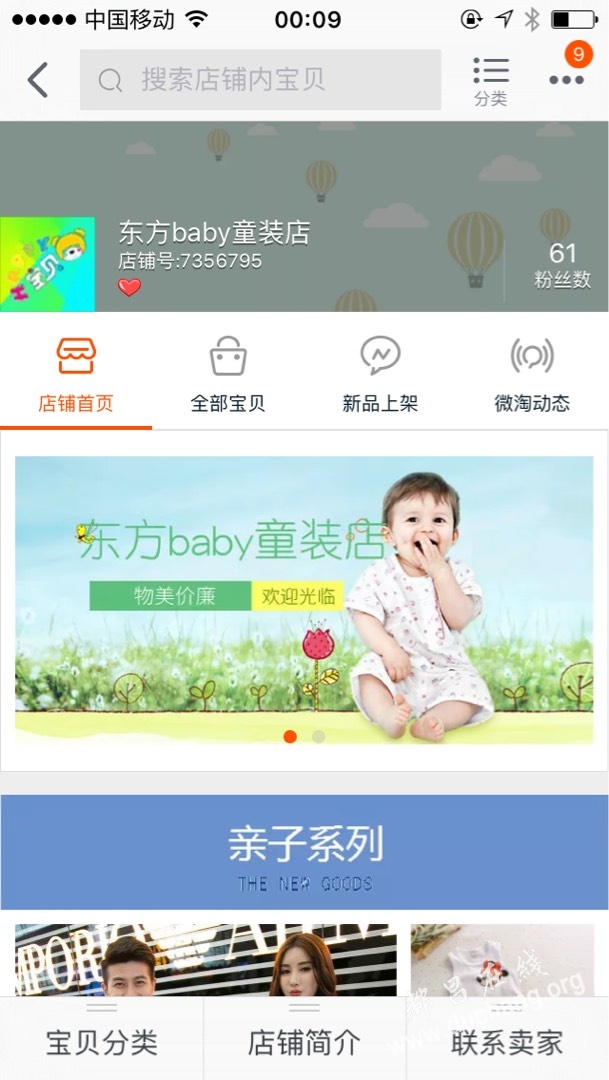Select the 店铺首页 tab
This screenshot has width=609, height=1080.
coord(76,375)
